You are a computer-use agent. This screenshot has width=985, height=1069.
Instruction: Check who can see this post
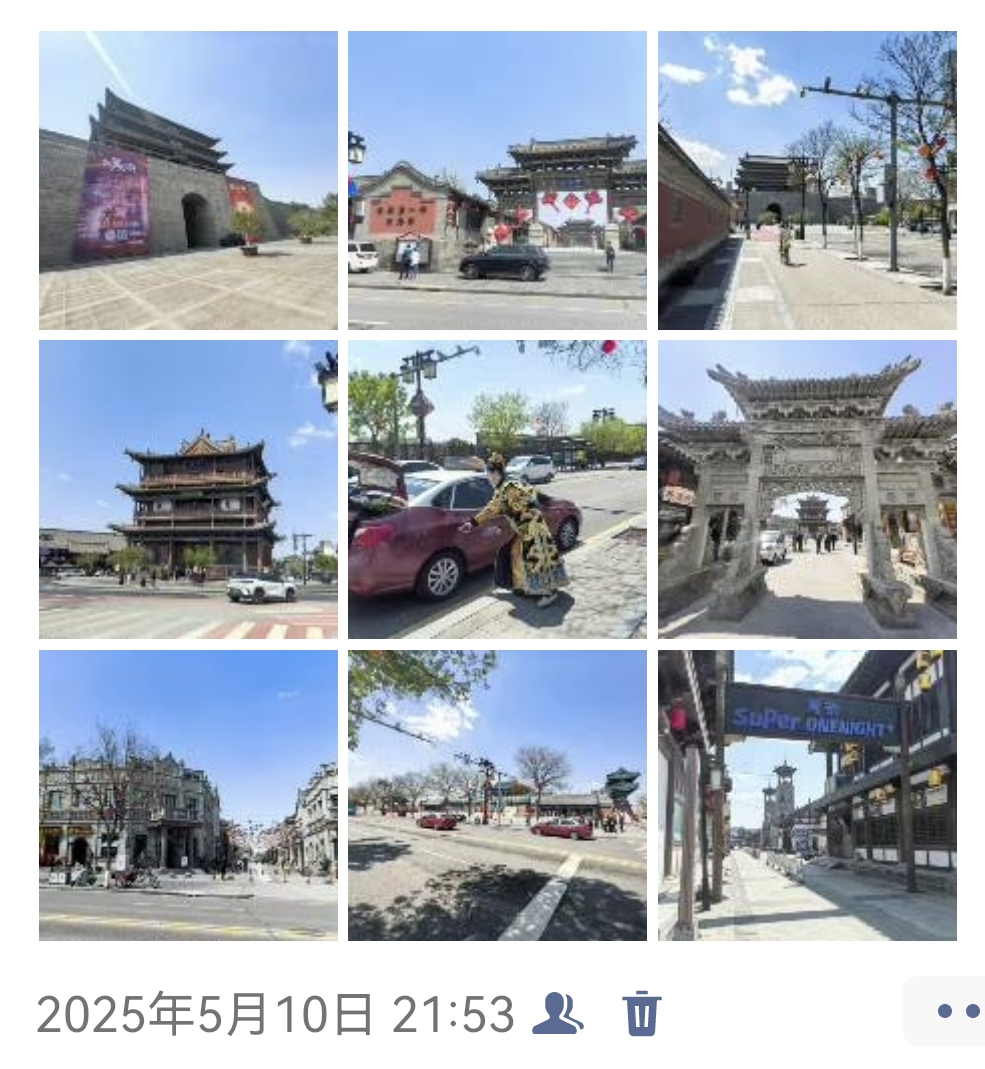click(557, 1013)
